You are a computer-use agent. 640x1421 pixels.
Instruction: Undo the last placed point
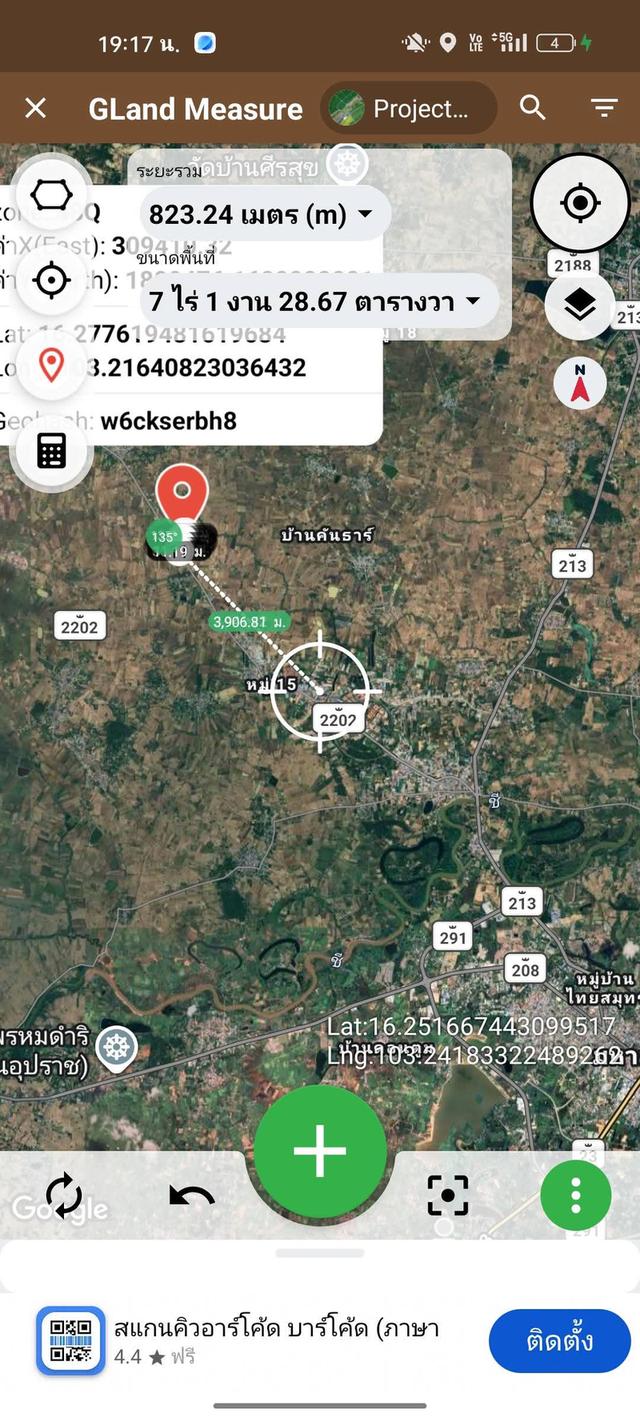(x=191, y=1195)
